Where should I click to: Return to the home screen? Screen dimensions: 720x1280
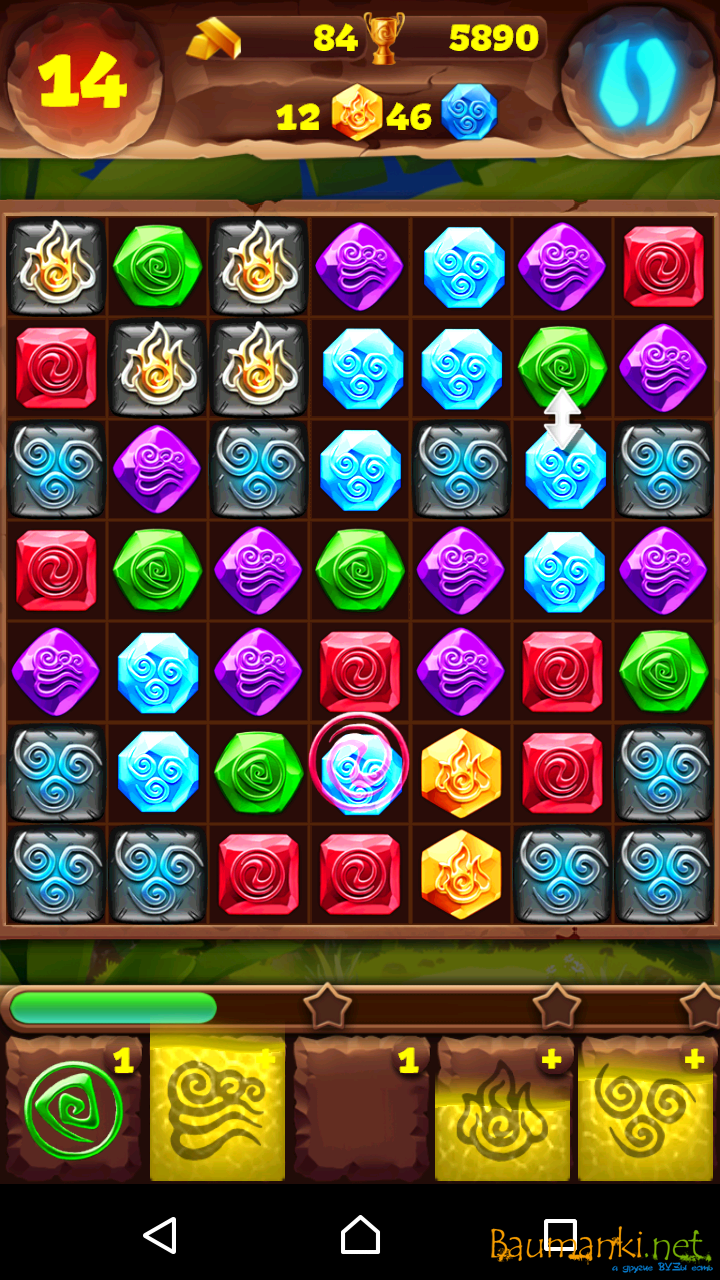(x=360, y=1235)
